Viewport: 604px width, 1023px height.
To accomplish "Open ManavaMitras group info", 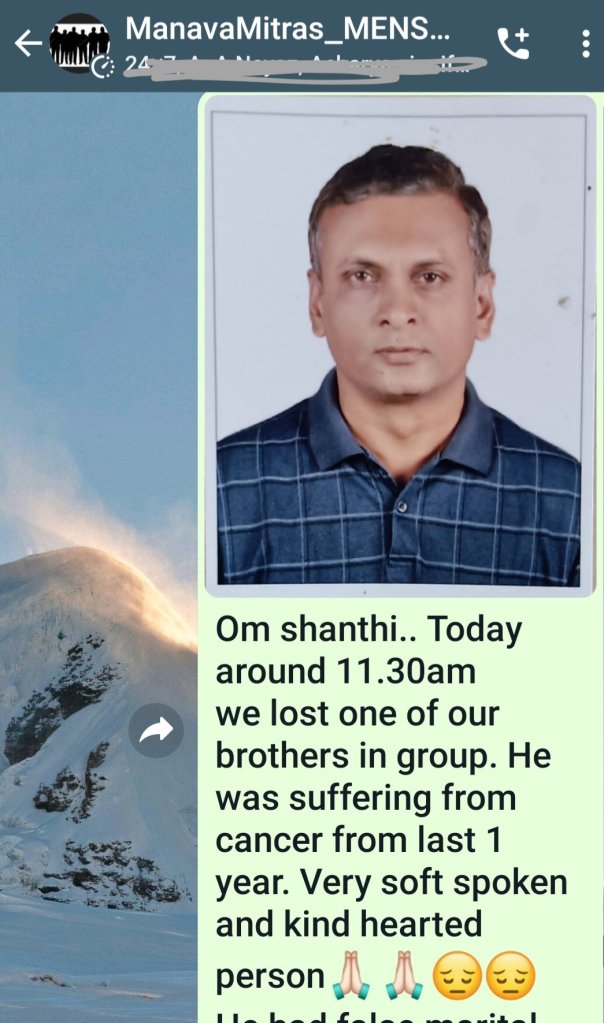I will tap(288, 31).
